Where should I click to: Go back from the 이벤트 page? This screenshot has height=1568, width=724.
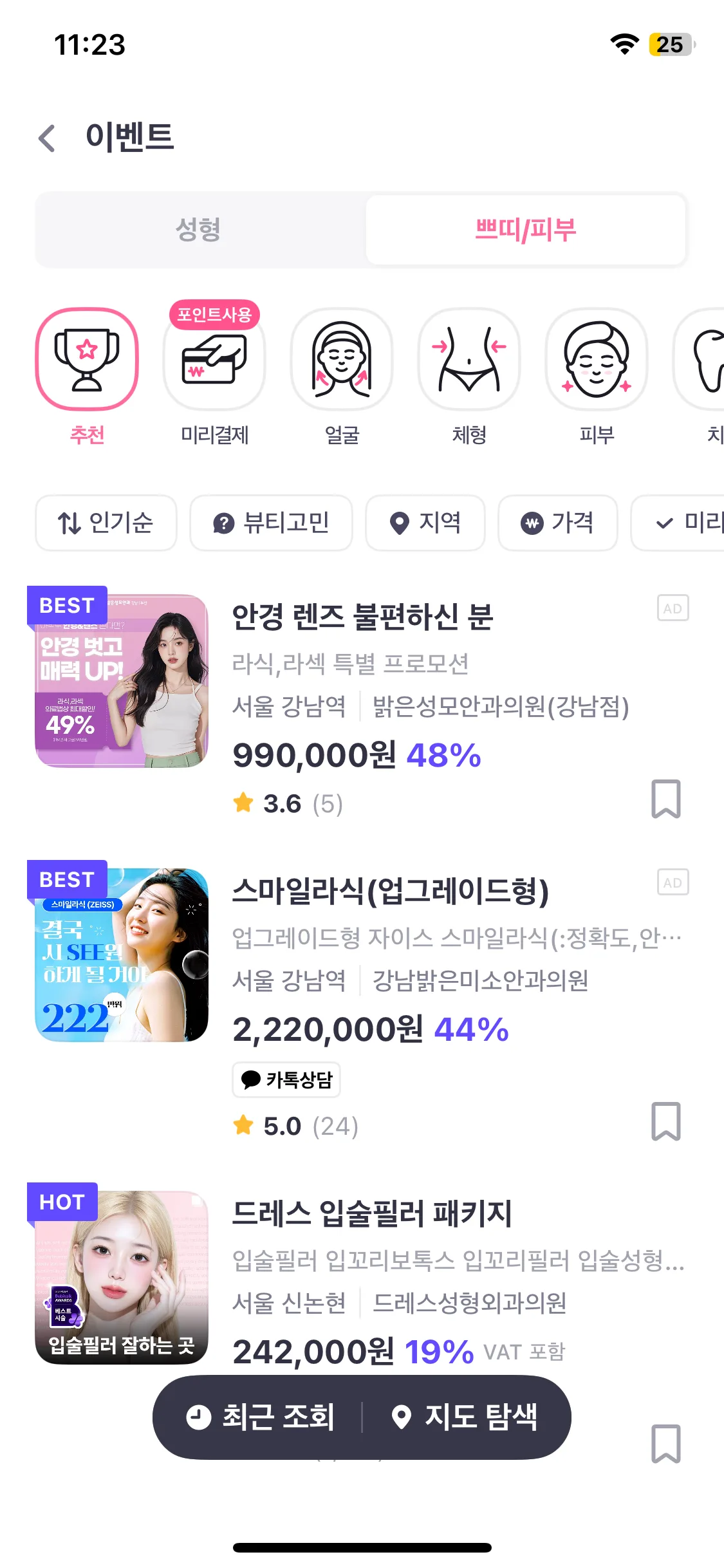pyautogui.click(x=48, y=138)
